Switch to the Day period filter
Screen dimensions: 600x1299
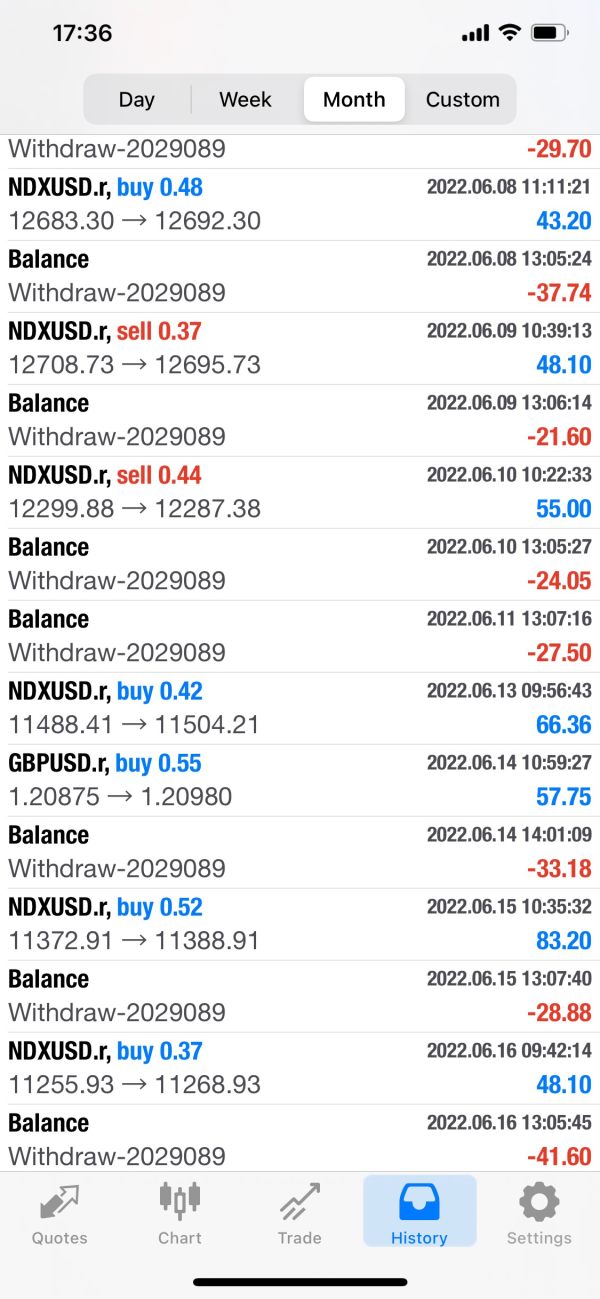[x=137, y=100]
